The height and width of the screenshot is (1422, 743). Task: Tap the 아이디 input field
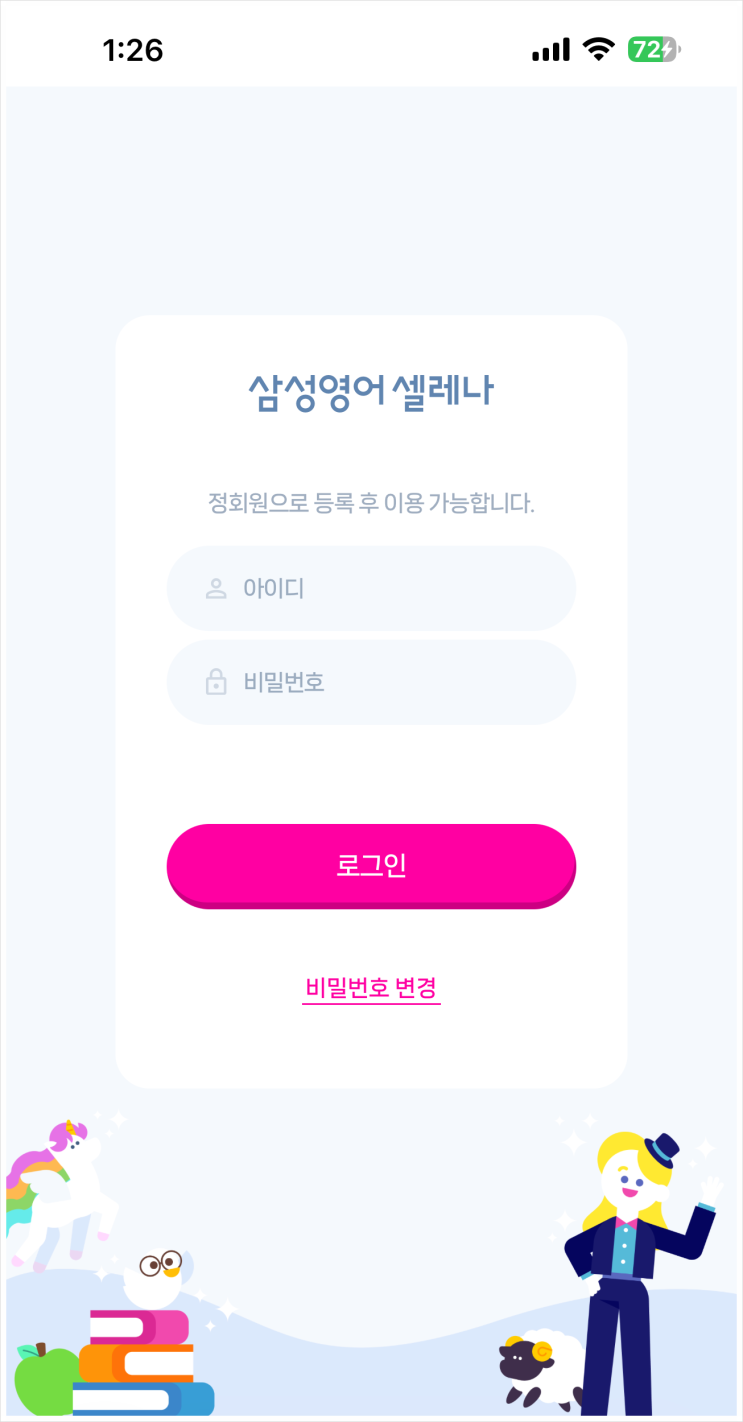pyautogui.click(x=371, y=588)
